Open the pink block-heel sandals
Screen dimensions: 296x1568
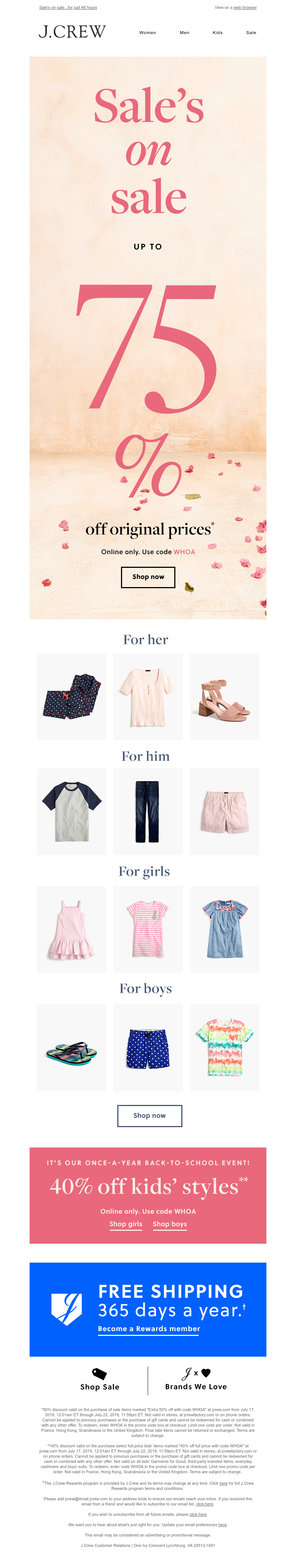coord(224,696)
